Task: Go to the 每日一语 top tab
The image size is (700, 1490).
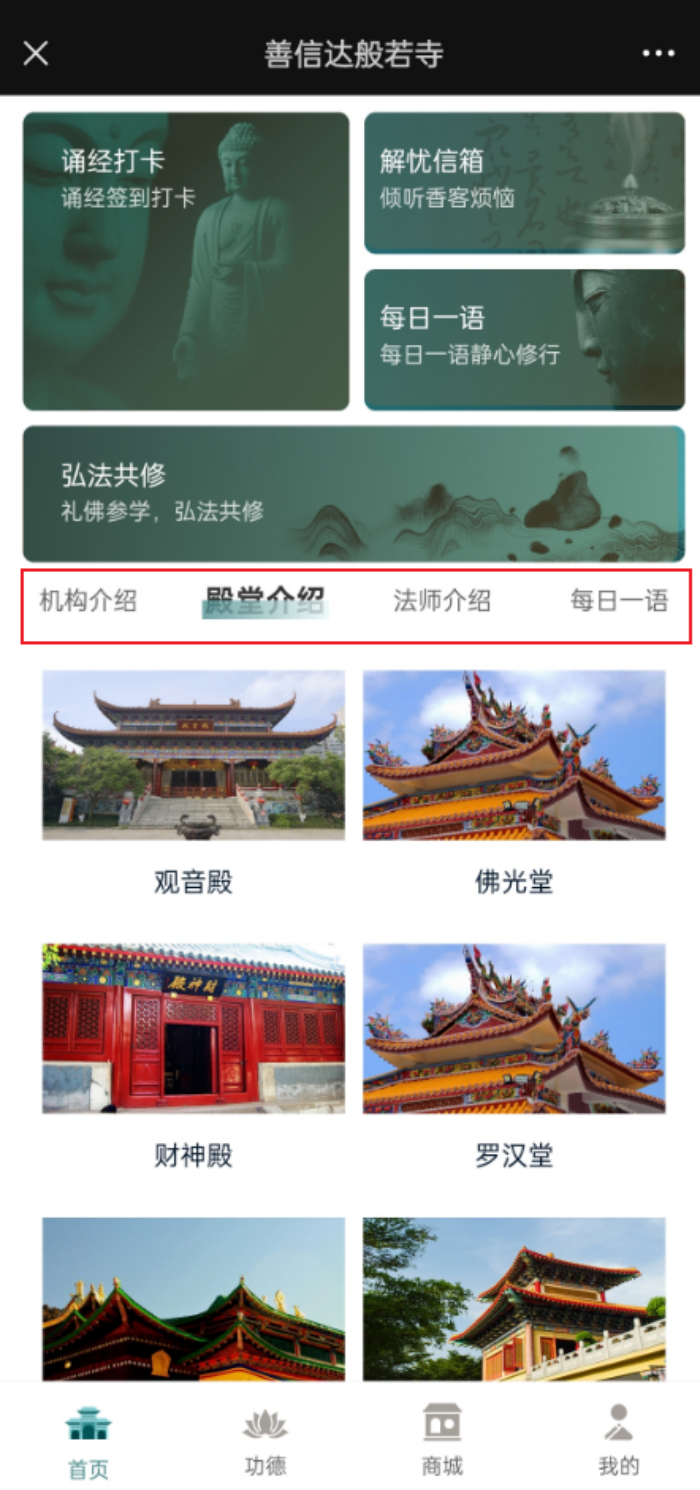Action: point(619,601)
